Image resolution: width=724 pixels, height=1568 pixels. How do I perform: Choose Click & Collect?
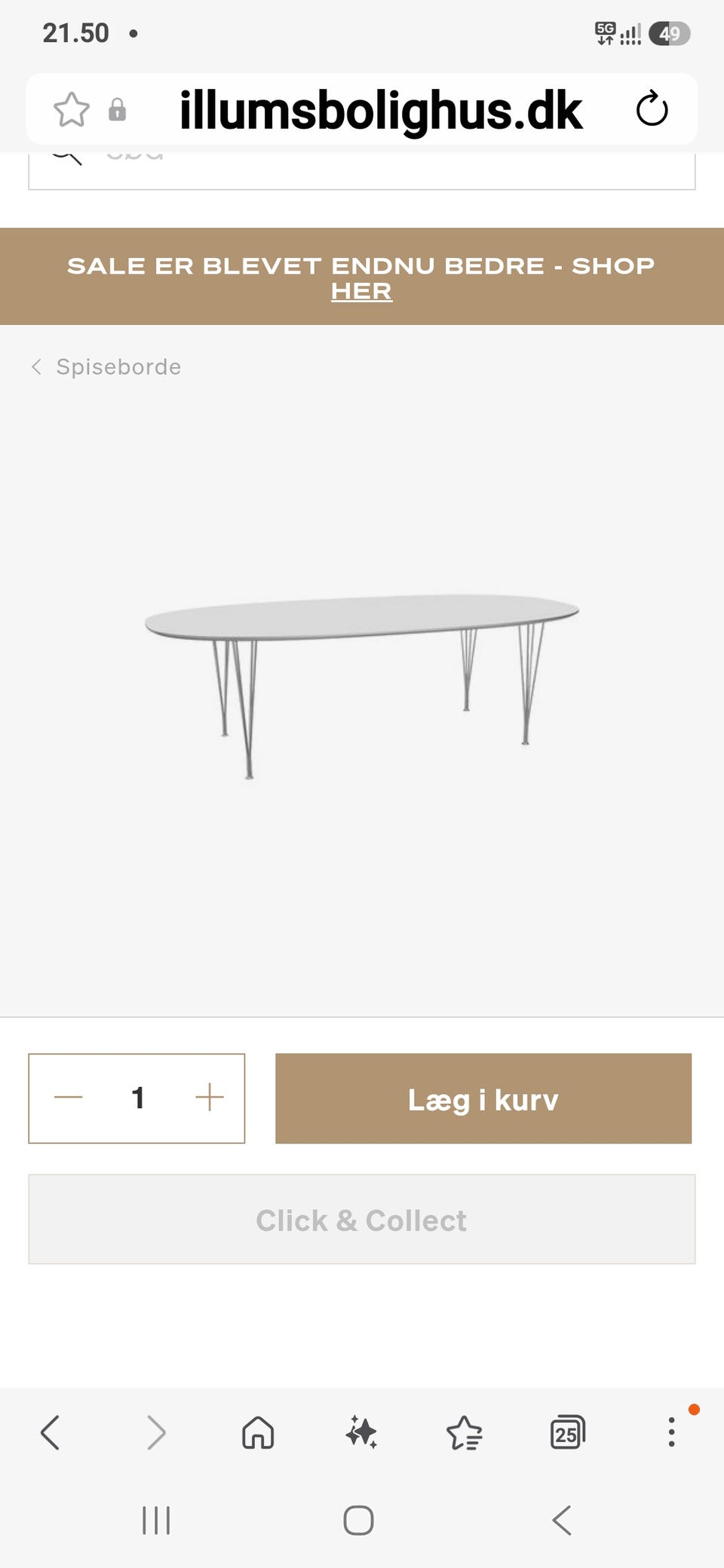click(x=362, y=1219)
